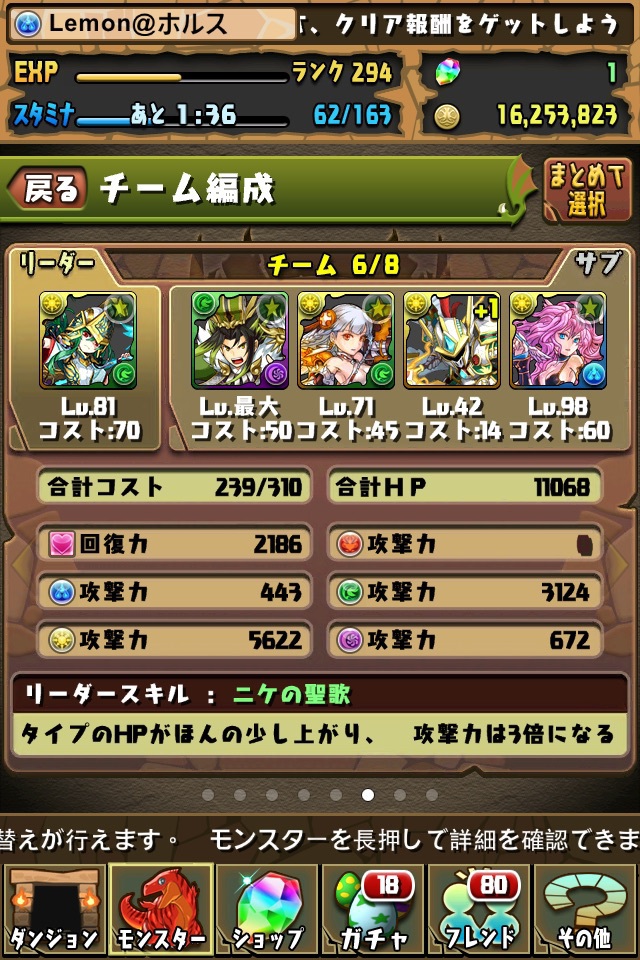This screenshot has width=640, height=960.
Task: Open the ショップ tab
Action: [266, 908]
